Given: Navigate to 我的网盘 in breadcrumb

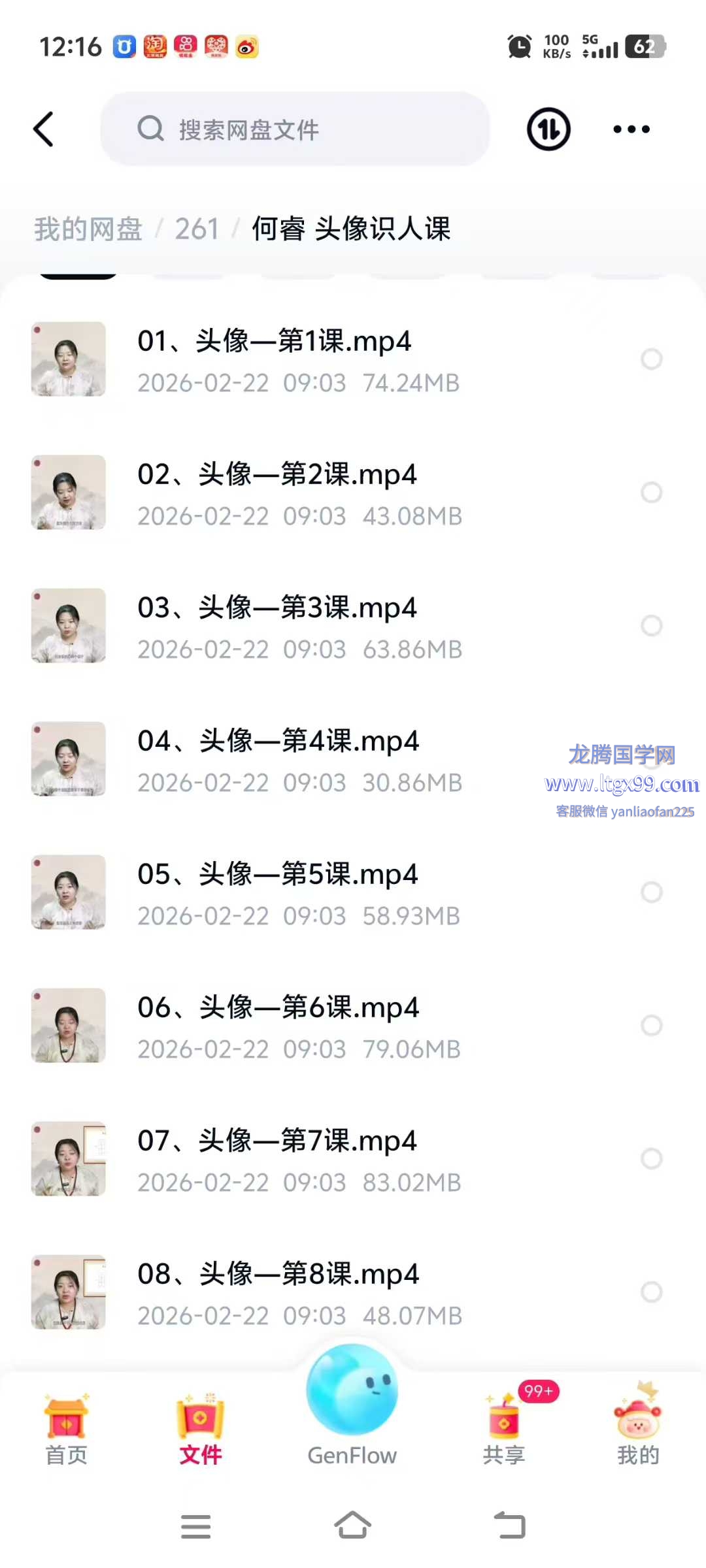Looking at the screenshot, I should coord(88,229).
